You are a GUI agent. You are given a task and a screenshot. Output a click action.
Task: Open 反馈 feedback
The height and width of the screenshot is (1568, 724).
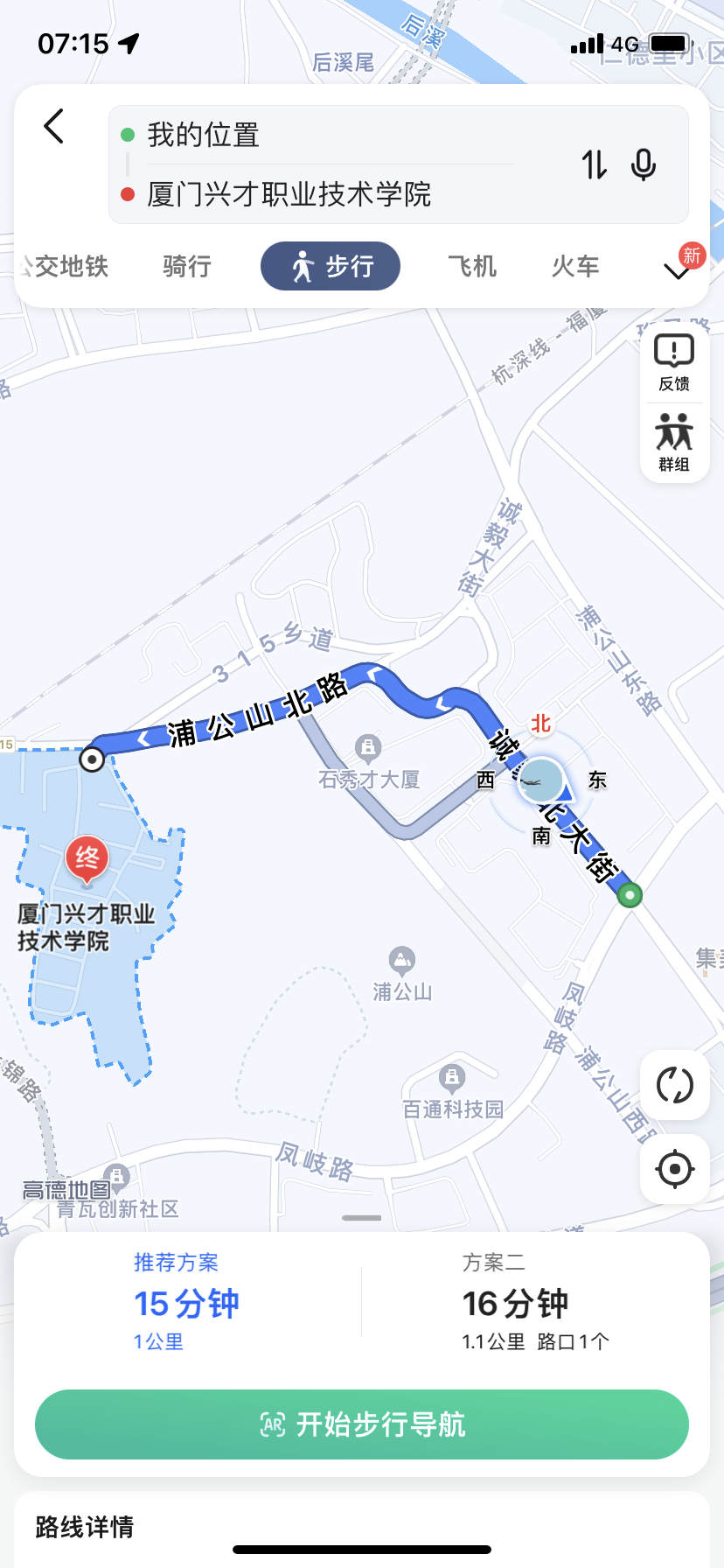point(674,363)
